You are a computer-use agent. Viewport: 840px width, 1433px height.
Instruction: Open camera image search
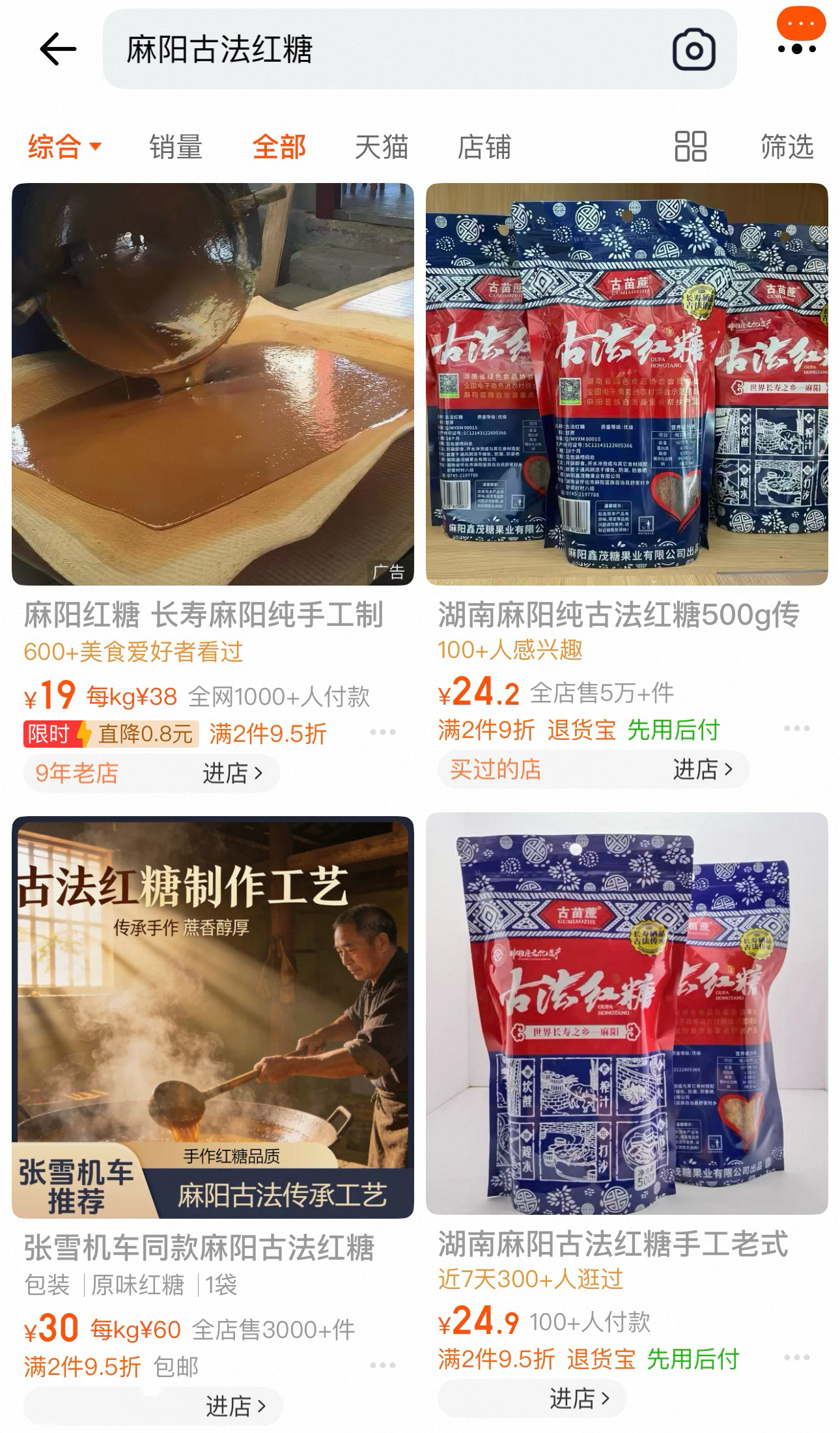(693, 50)
